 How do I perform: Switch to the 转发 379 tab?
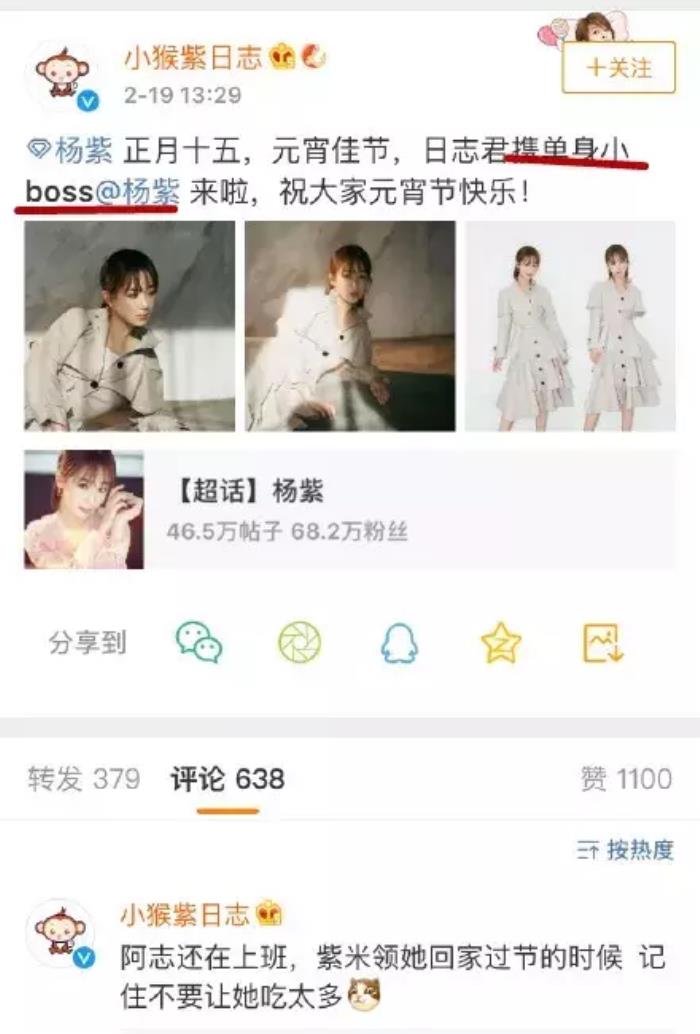pyautogui.click(x=83, y=779)
